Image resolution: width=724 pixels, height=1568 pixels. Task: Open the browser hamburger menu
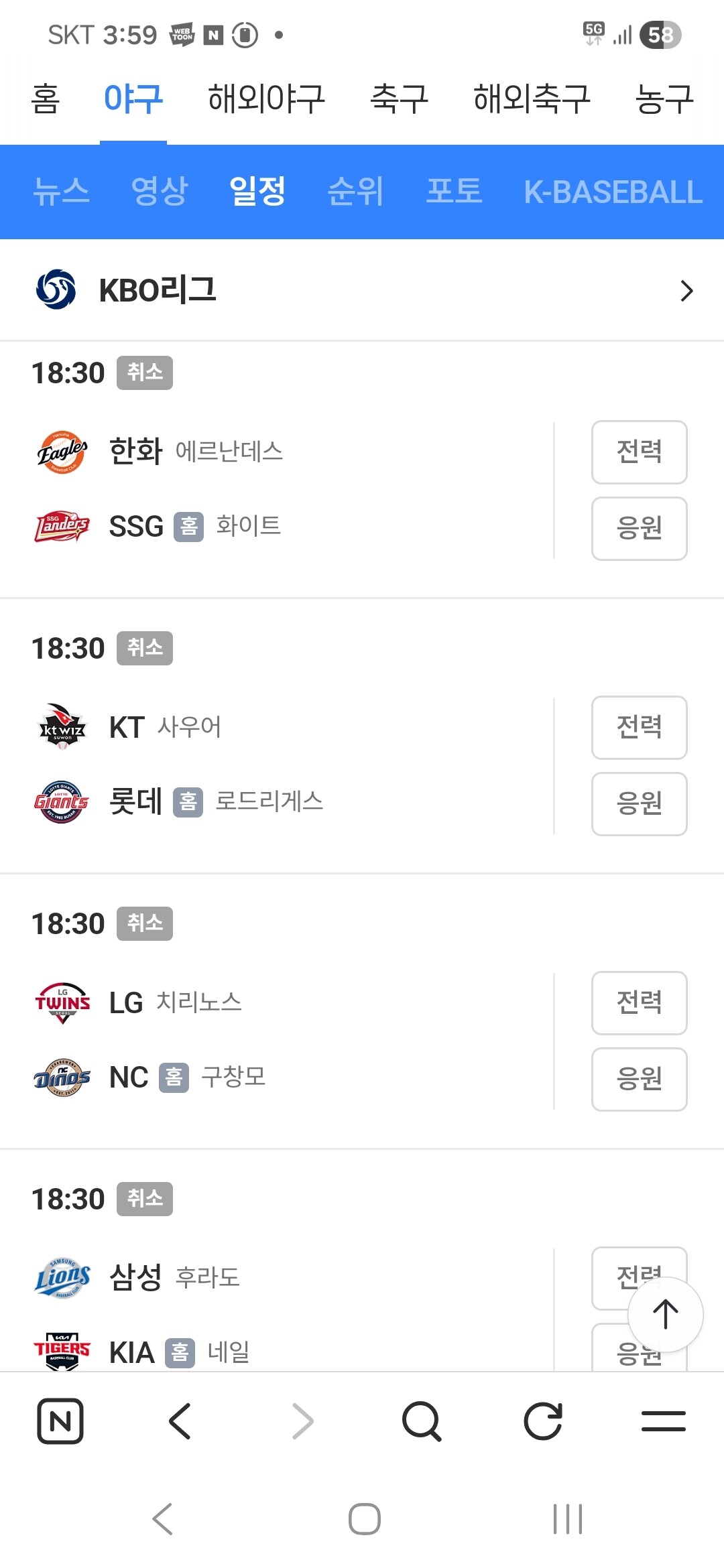(663, 1421)
